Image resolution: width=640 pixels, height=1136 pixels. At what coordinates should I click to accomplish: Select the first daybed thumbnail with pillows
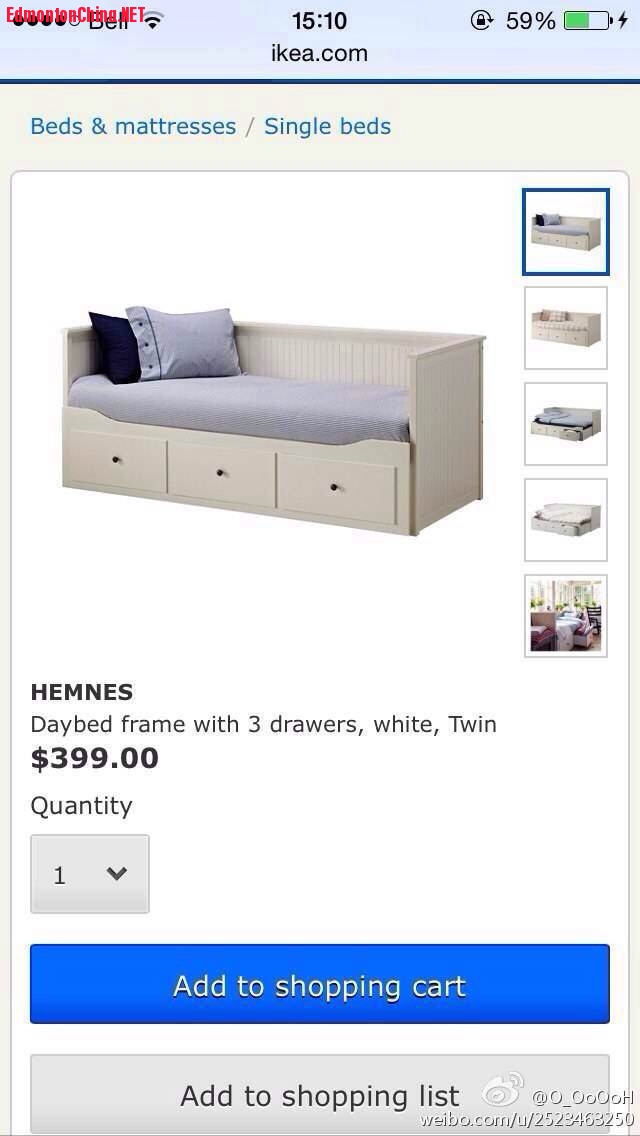(565, 232)
